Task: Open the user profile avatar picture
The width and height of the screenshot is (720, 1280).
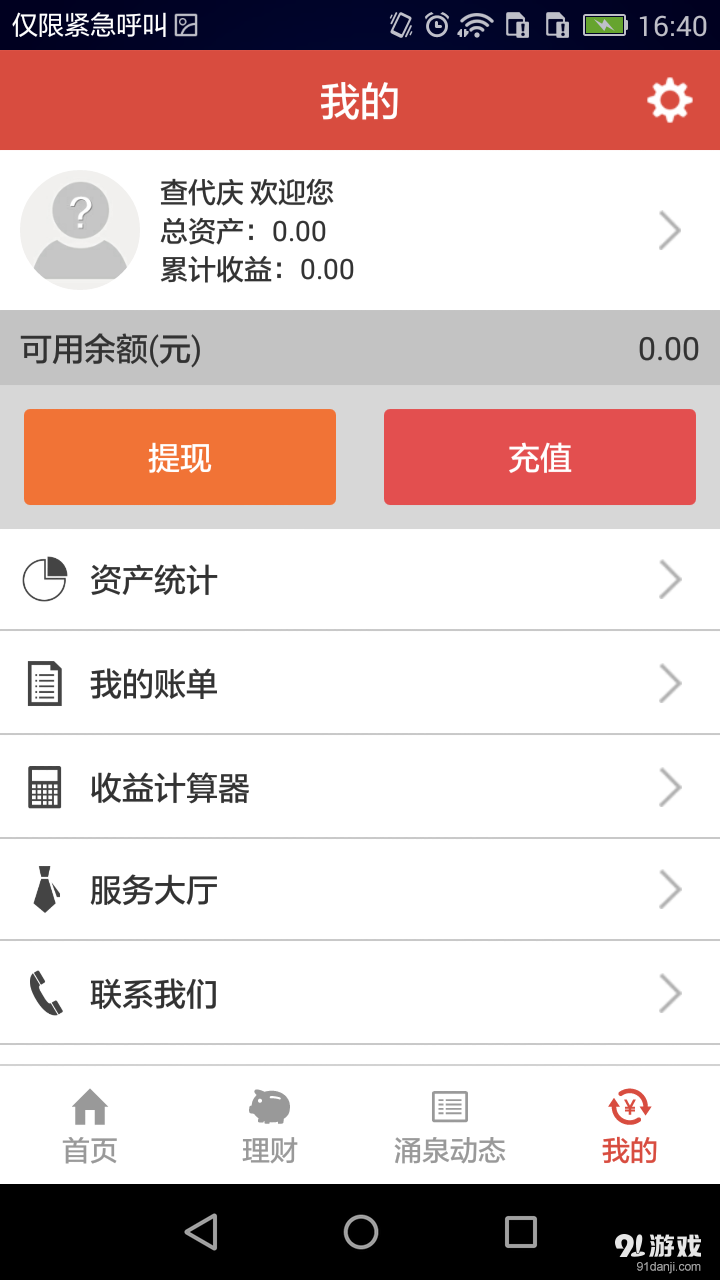Action: pyautogui.click(x=80, y=230)
